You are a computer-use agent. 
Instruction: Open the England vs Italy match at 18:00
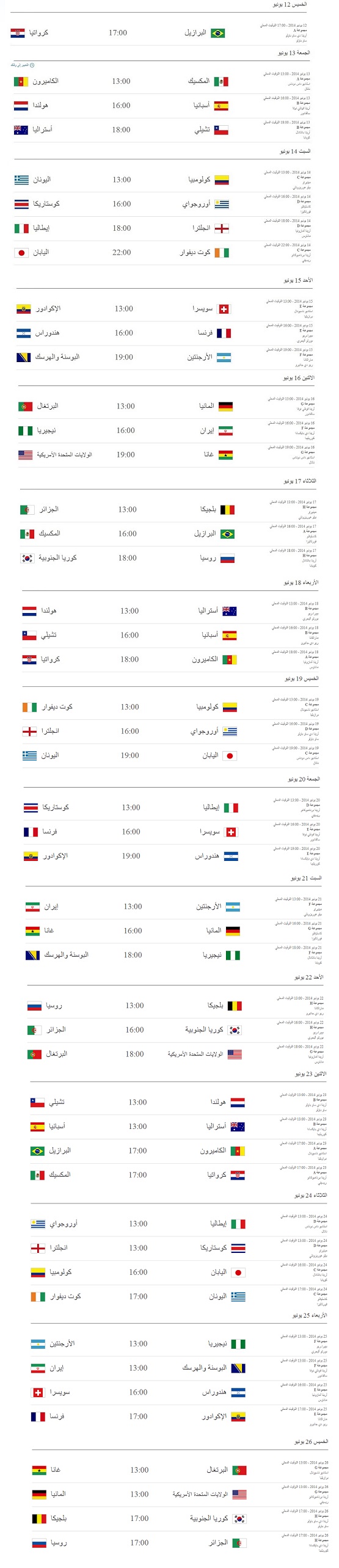click(162, 228)
